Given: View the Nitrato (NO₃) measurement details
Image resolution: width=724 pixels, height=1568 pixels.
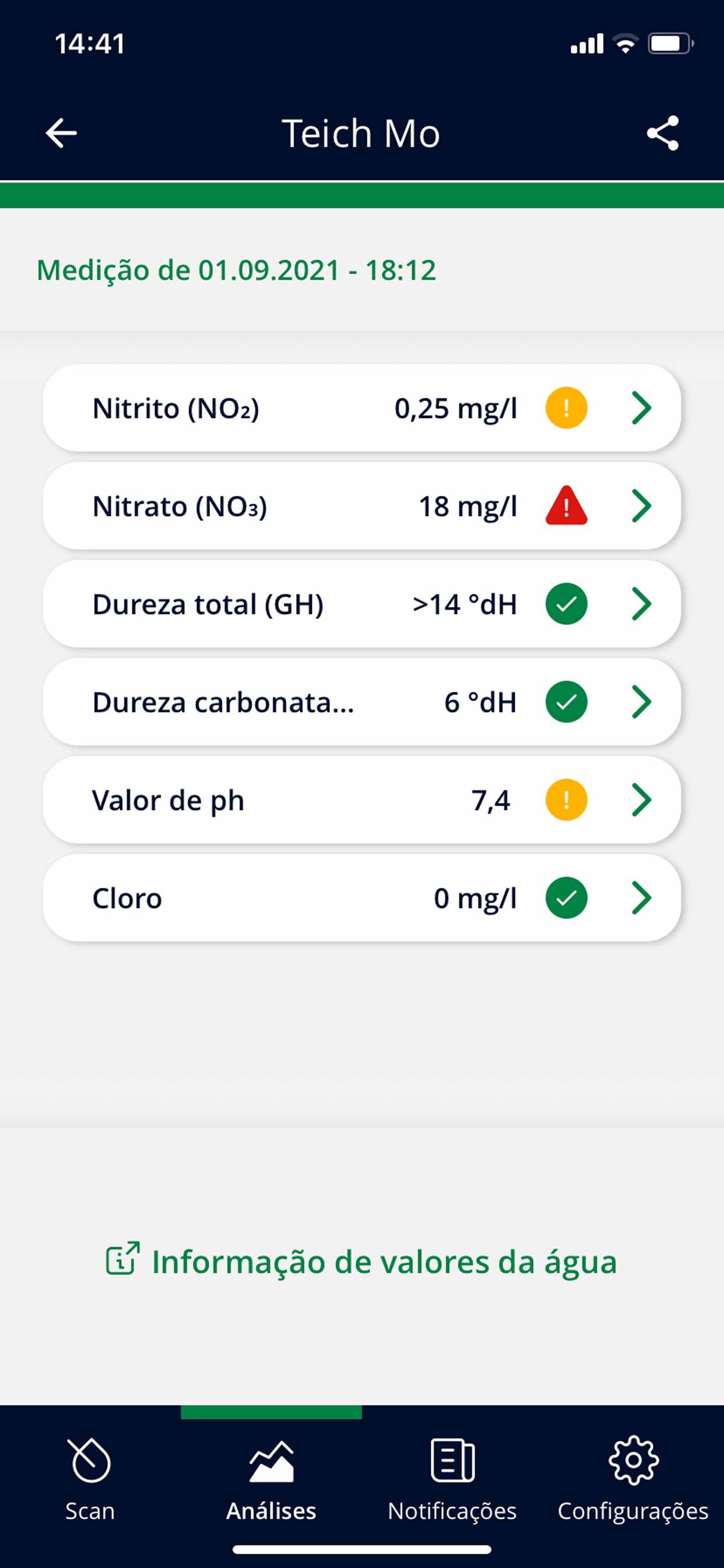Looking at the screenshot, I should click(x=361, y=506).
